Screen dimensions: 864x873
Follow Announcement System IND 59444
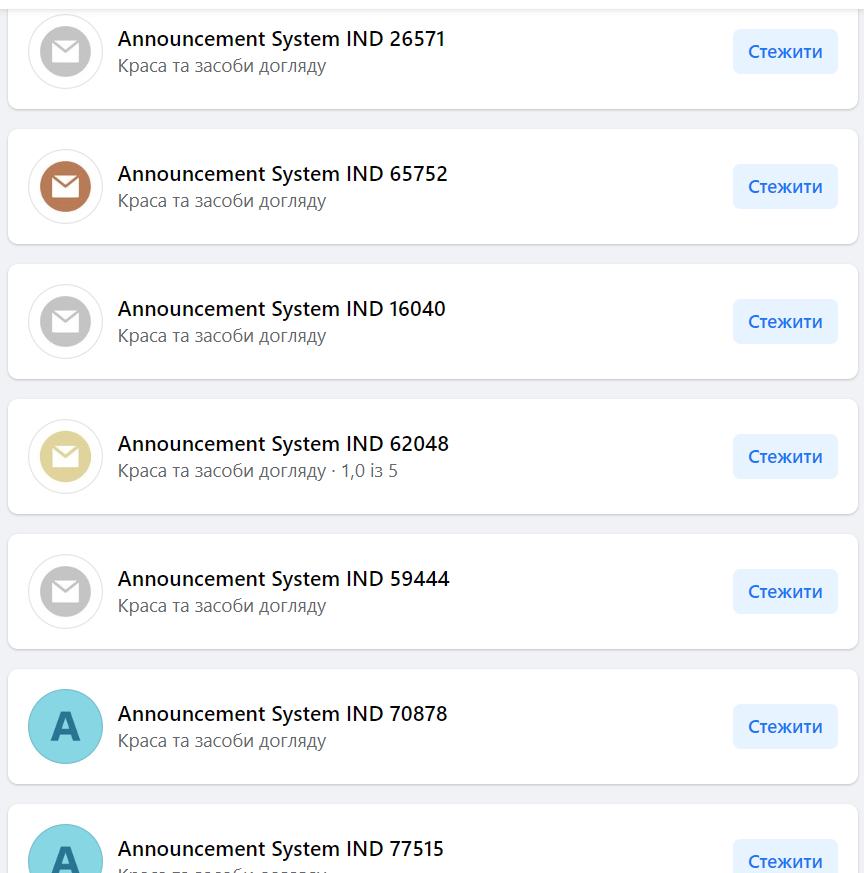tap(785, 592)
